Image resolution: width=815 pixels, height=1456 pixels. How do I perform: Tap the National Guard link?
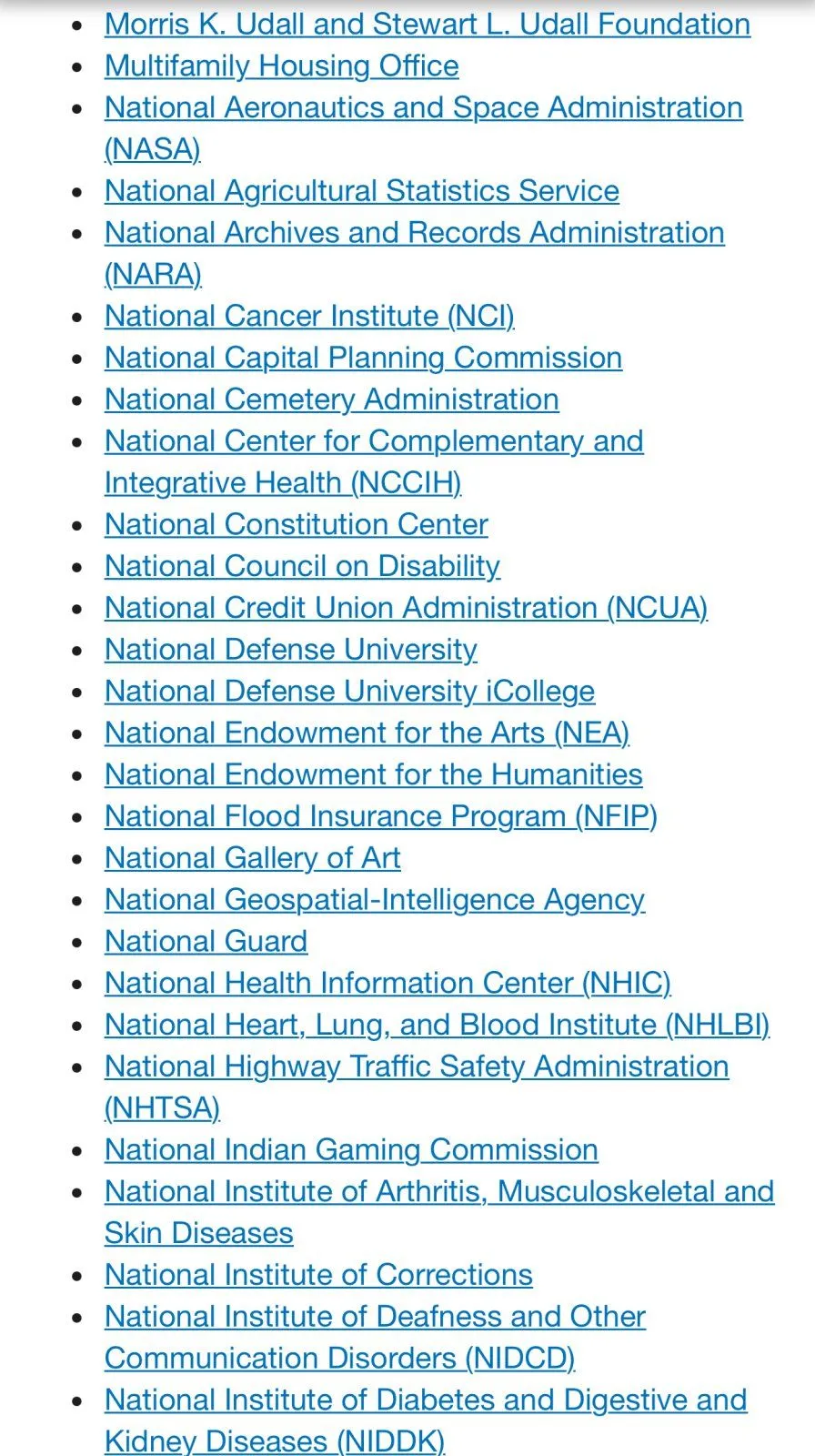(206, 942)
